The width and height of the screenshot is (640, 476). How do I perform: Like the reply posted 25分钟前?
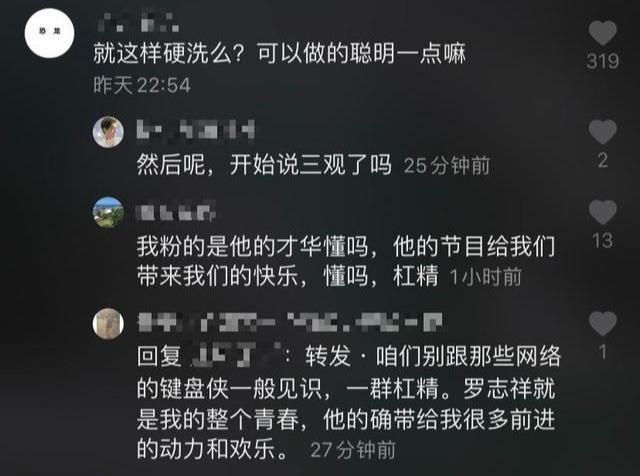(x=602, y=132)
